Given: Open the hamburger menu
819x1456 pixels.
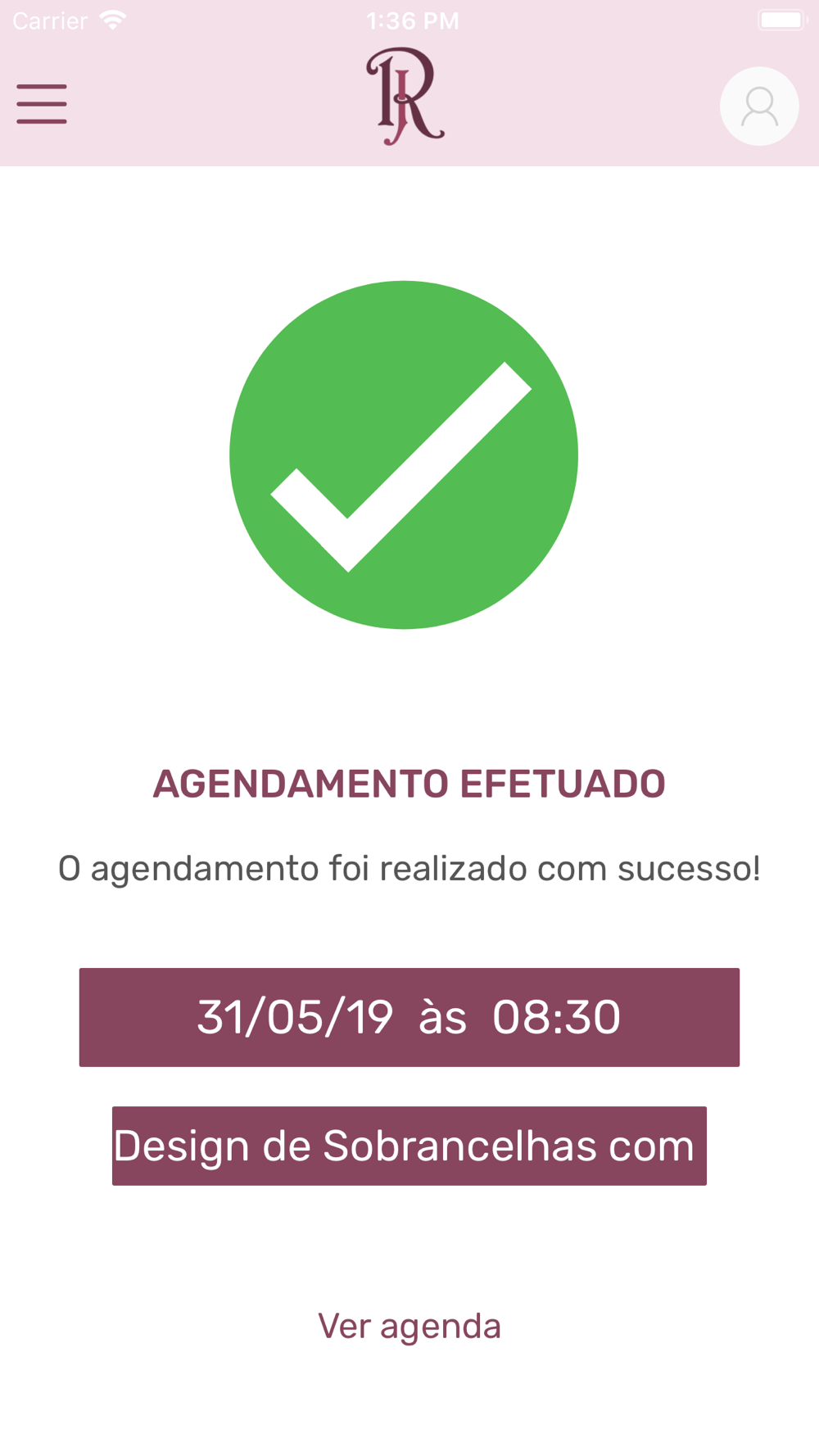Looking at the screenshot, I should coord(42,104).
